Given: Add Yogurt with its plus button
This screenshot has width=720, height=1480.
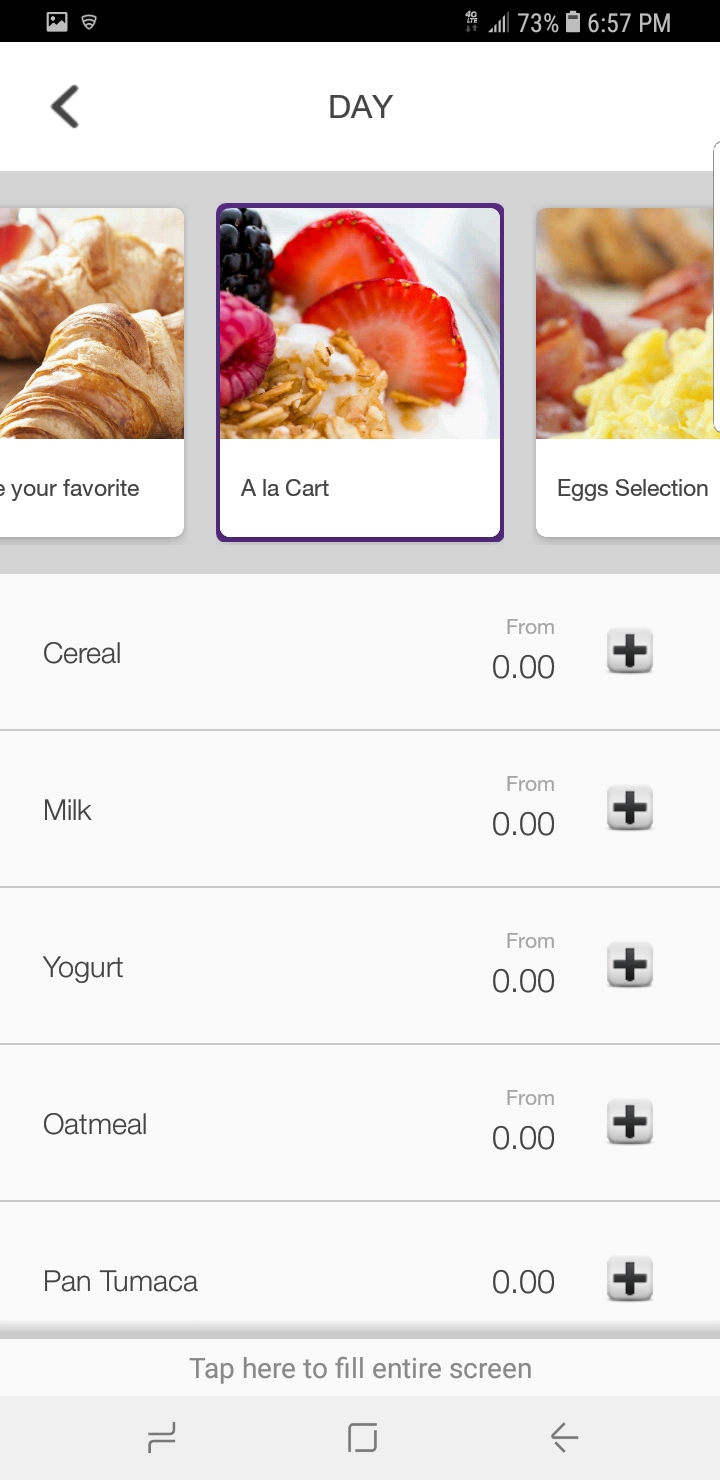Looking at the screenshot, I should (630, 966).
